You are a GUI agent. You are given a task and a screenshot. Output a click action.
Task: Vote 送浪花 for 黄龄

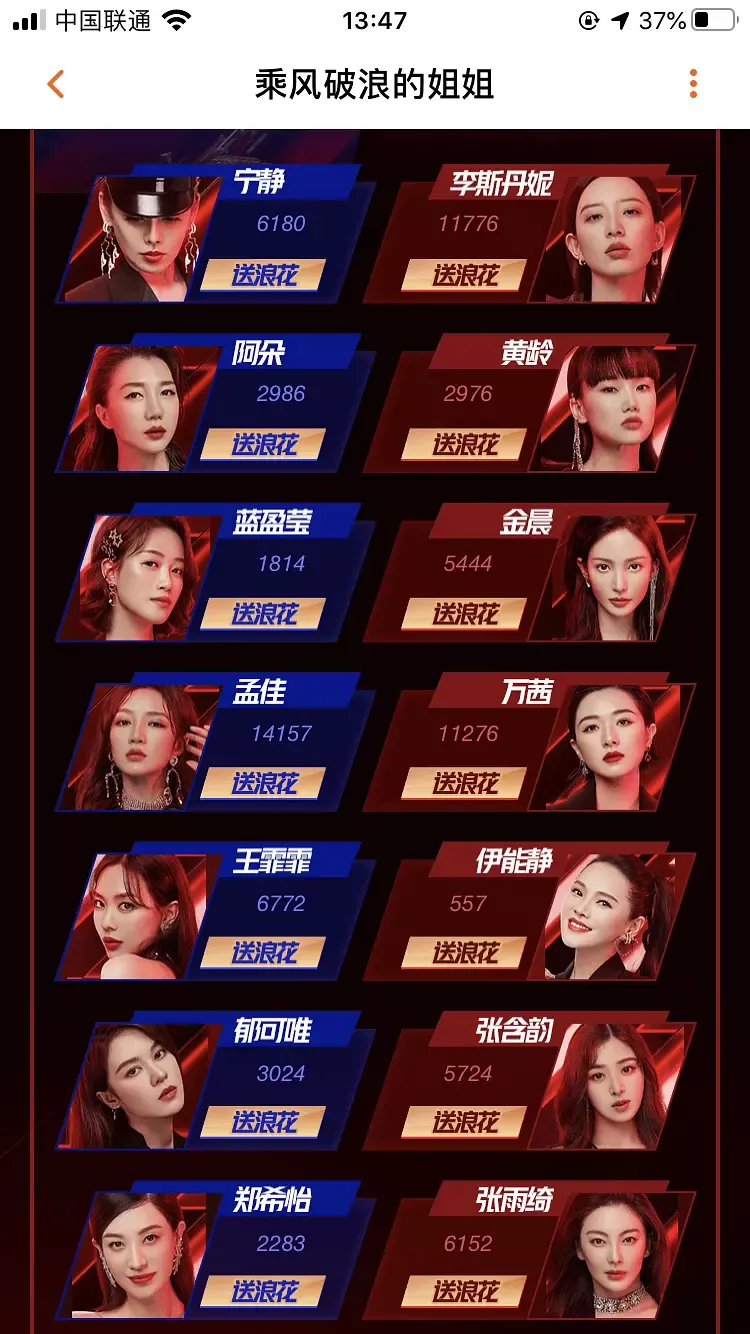click(465, 444)
